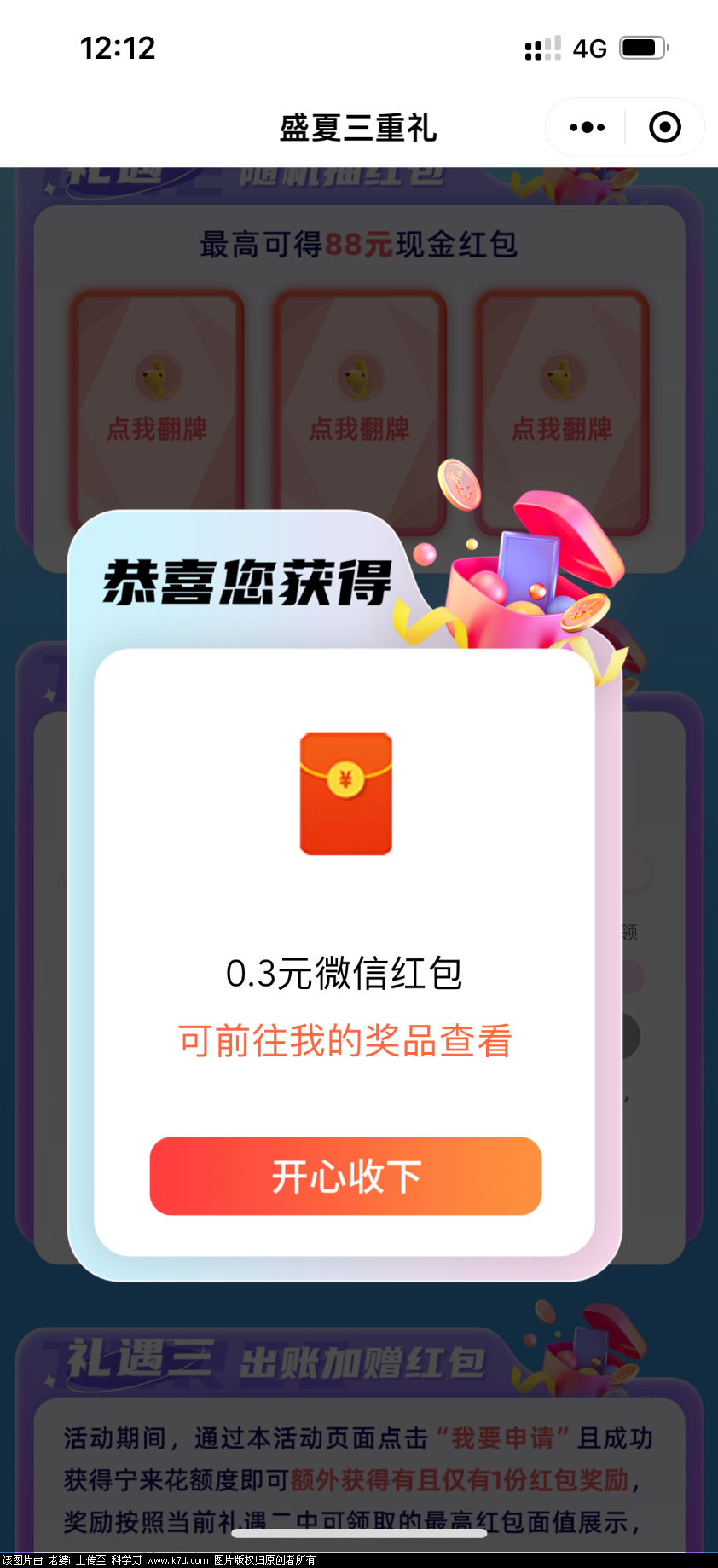This screenshot has width=718, height=1568.
Task: Tap the 12:12 clock in the status bar
Action: 118,49
